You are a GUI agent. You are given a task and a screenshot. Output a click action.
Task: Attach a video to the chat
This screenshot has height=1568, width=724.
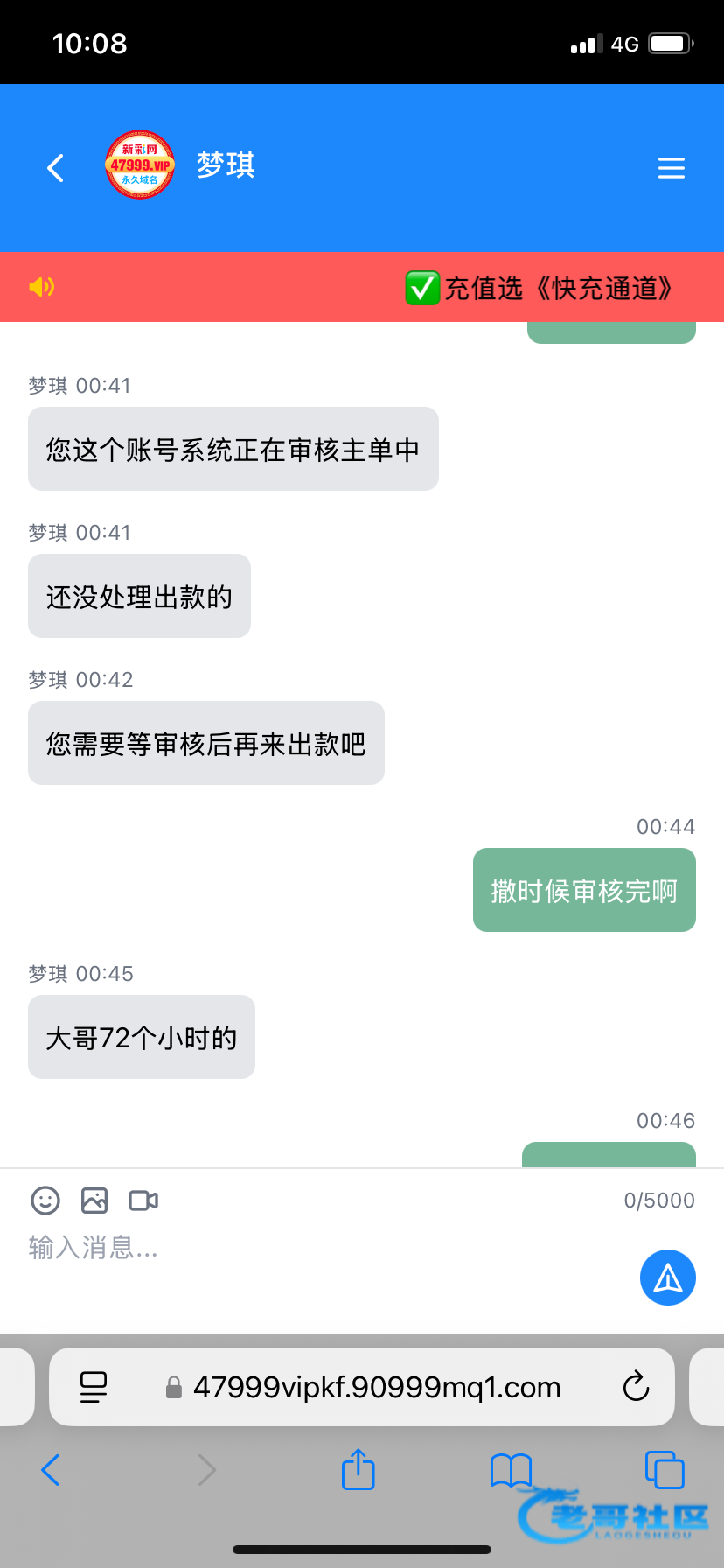pos(143,1200)
